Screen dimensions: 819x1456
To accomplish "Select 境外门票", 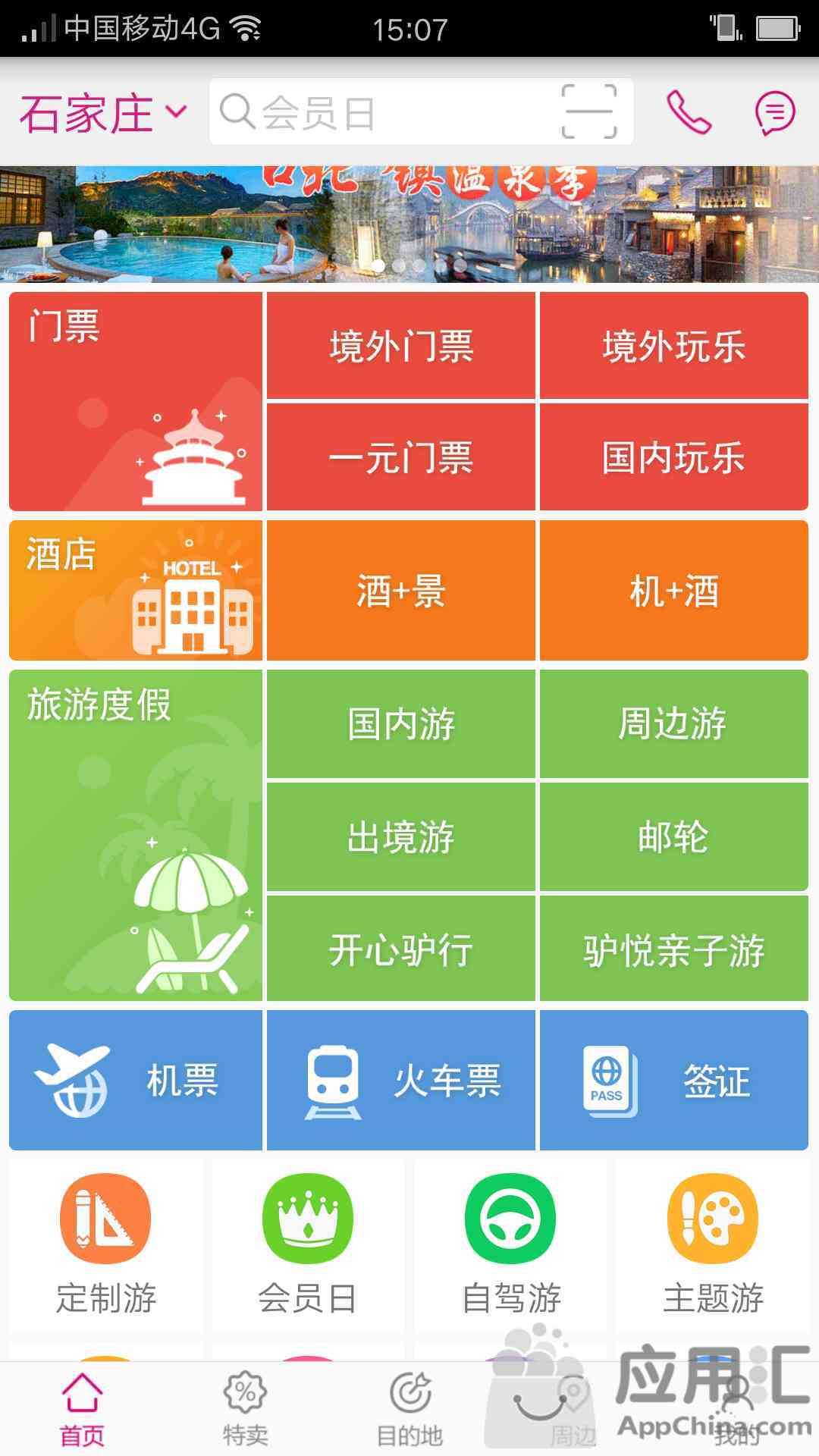I will [401, 346].
